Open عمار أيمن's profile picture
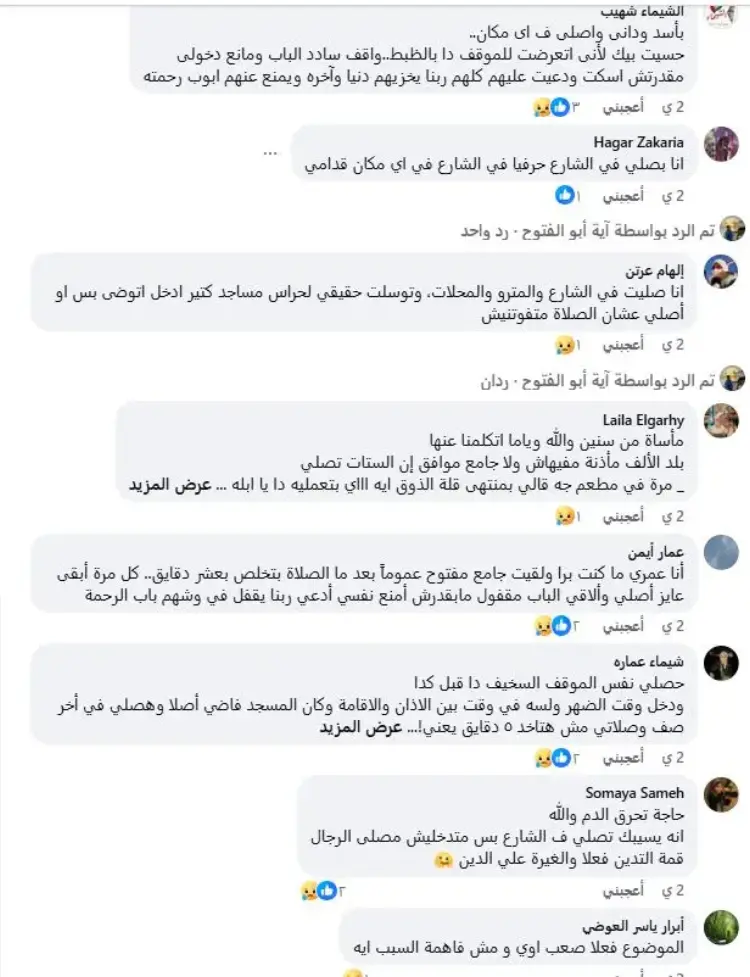750x977 pixels. pos(721,552)
